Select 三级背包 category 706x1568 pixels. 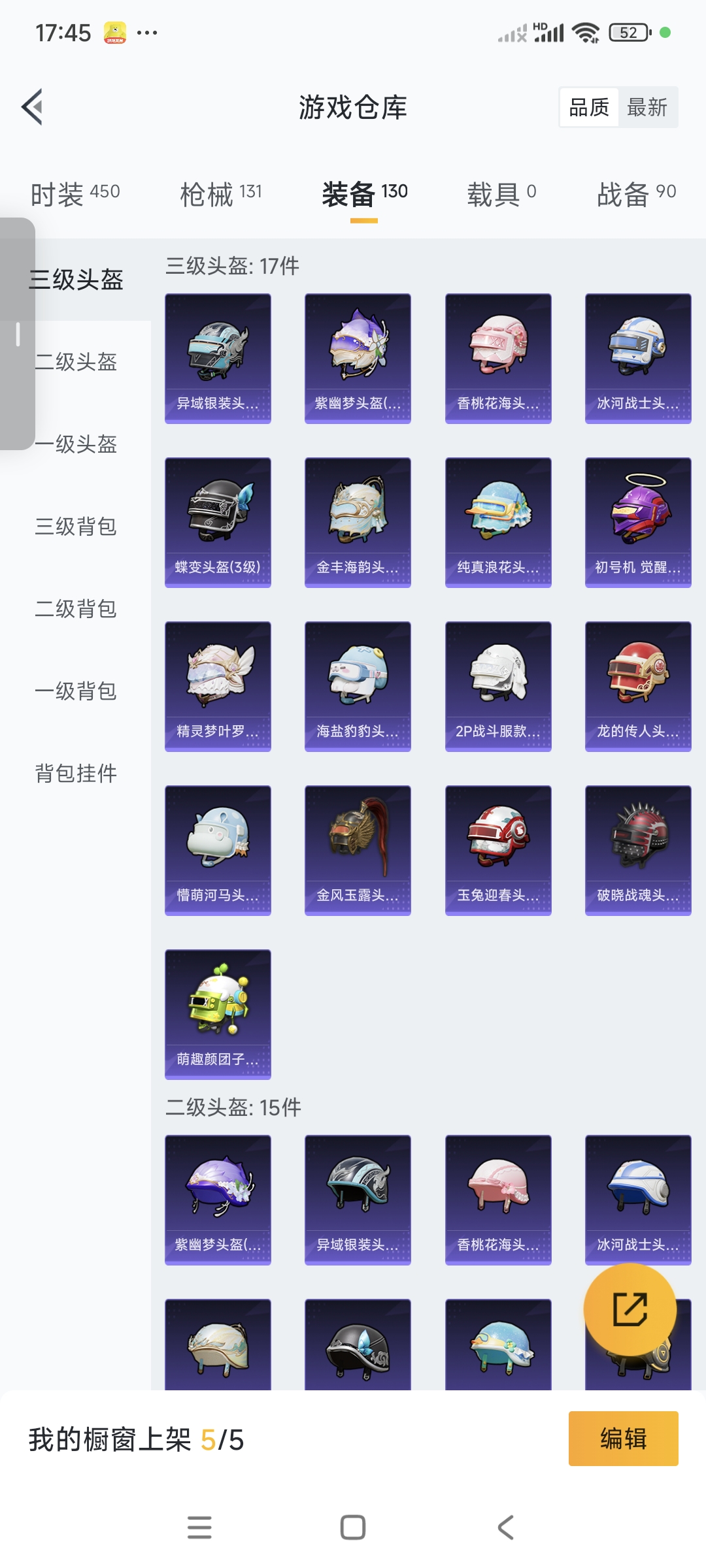click(x=76, y=527)
